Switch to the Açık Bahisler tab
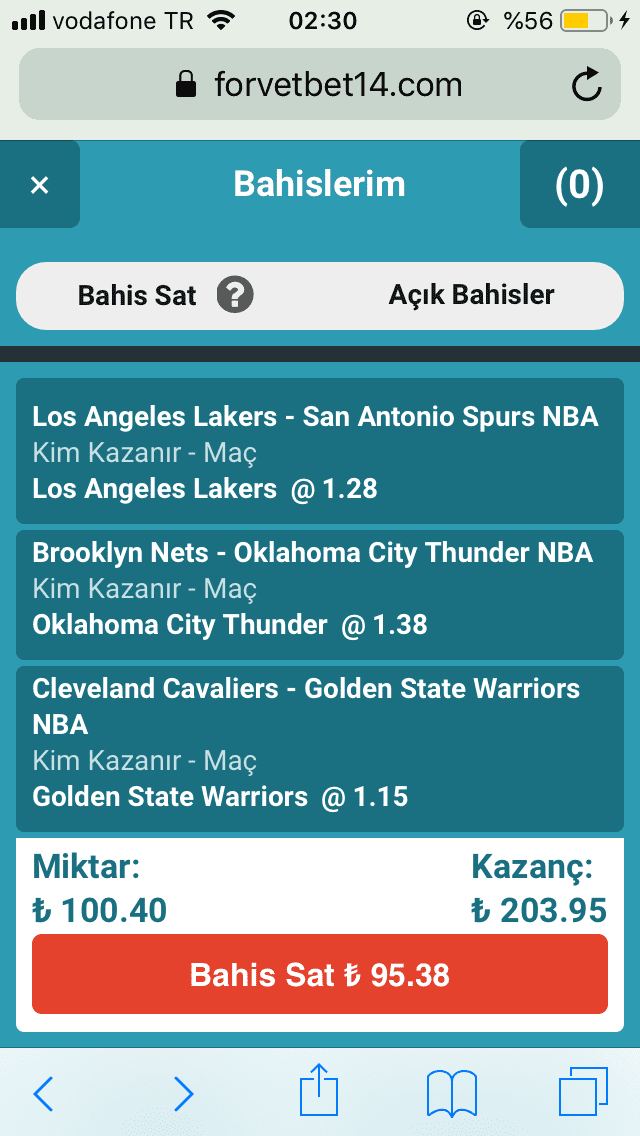This screenshot has height=1136, width=640. 471,295
